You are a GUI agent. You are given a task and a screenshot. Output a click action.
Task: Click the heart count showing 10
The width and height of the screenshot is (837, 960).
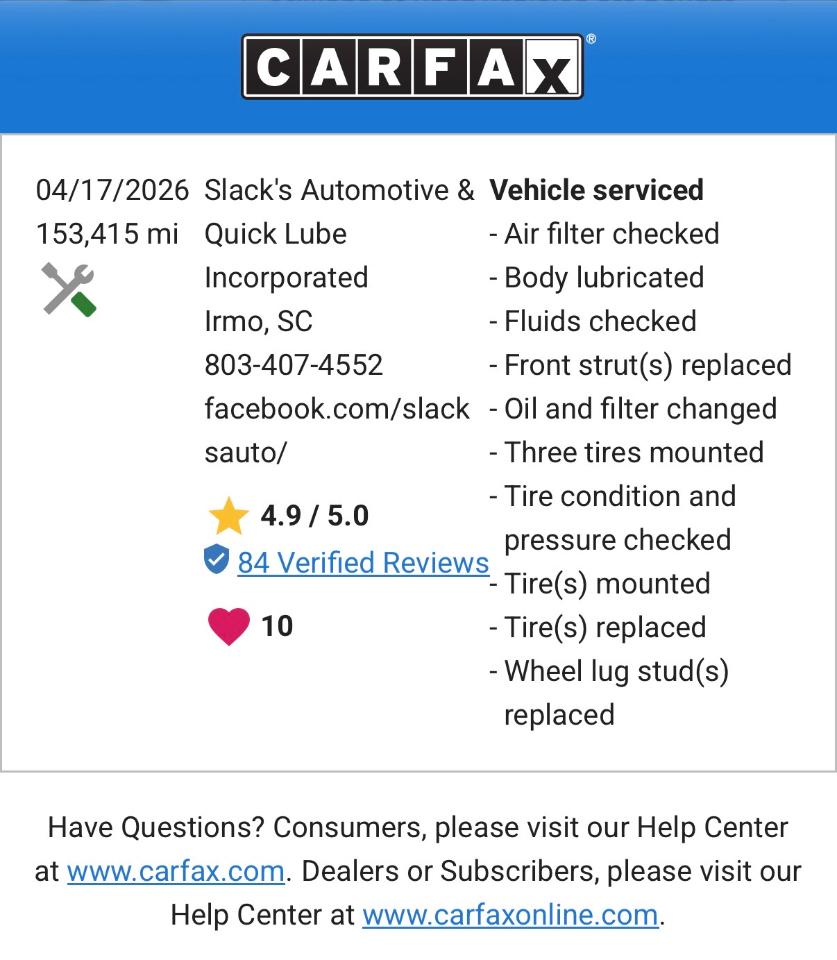point(277,625)
